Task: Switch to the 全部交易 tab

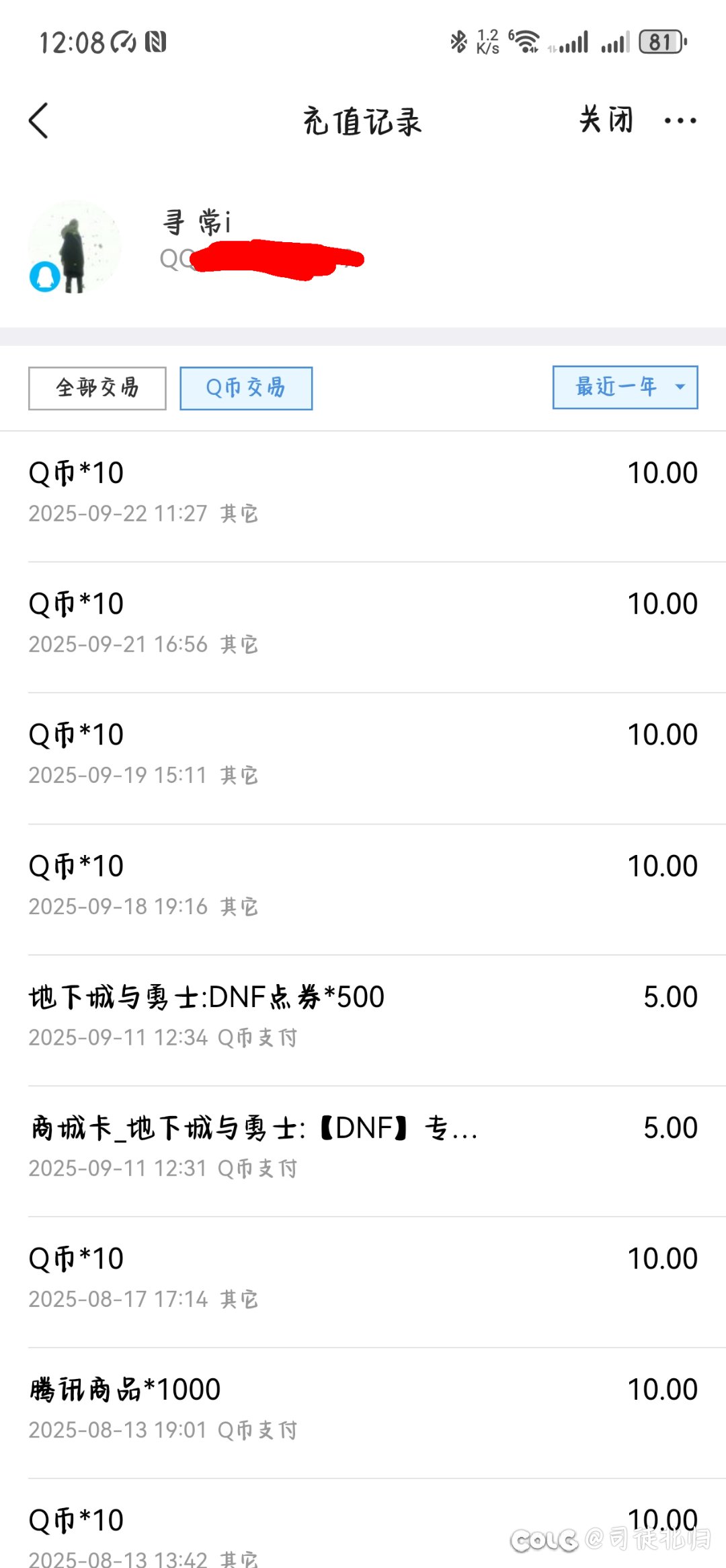Action: [x=97, y=388]
